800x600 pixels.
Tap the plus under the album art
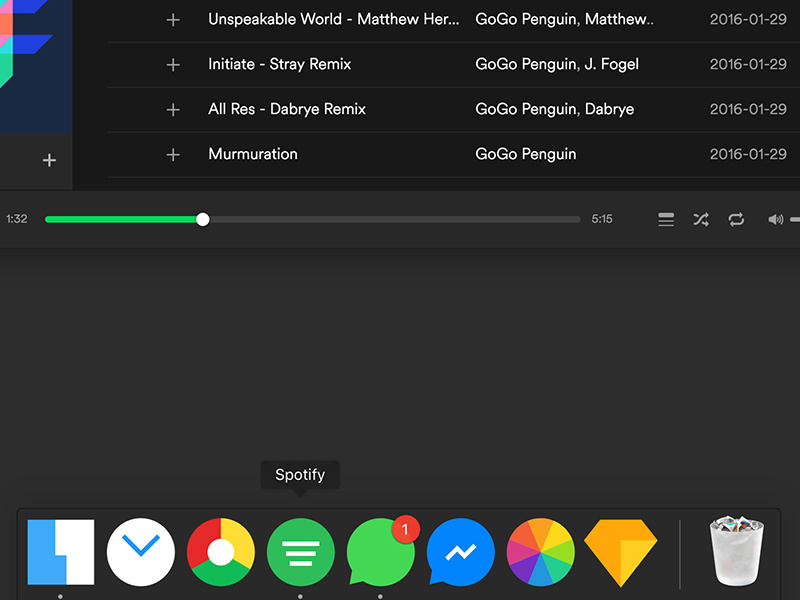(49, 160)
